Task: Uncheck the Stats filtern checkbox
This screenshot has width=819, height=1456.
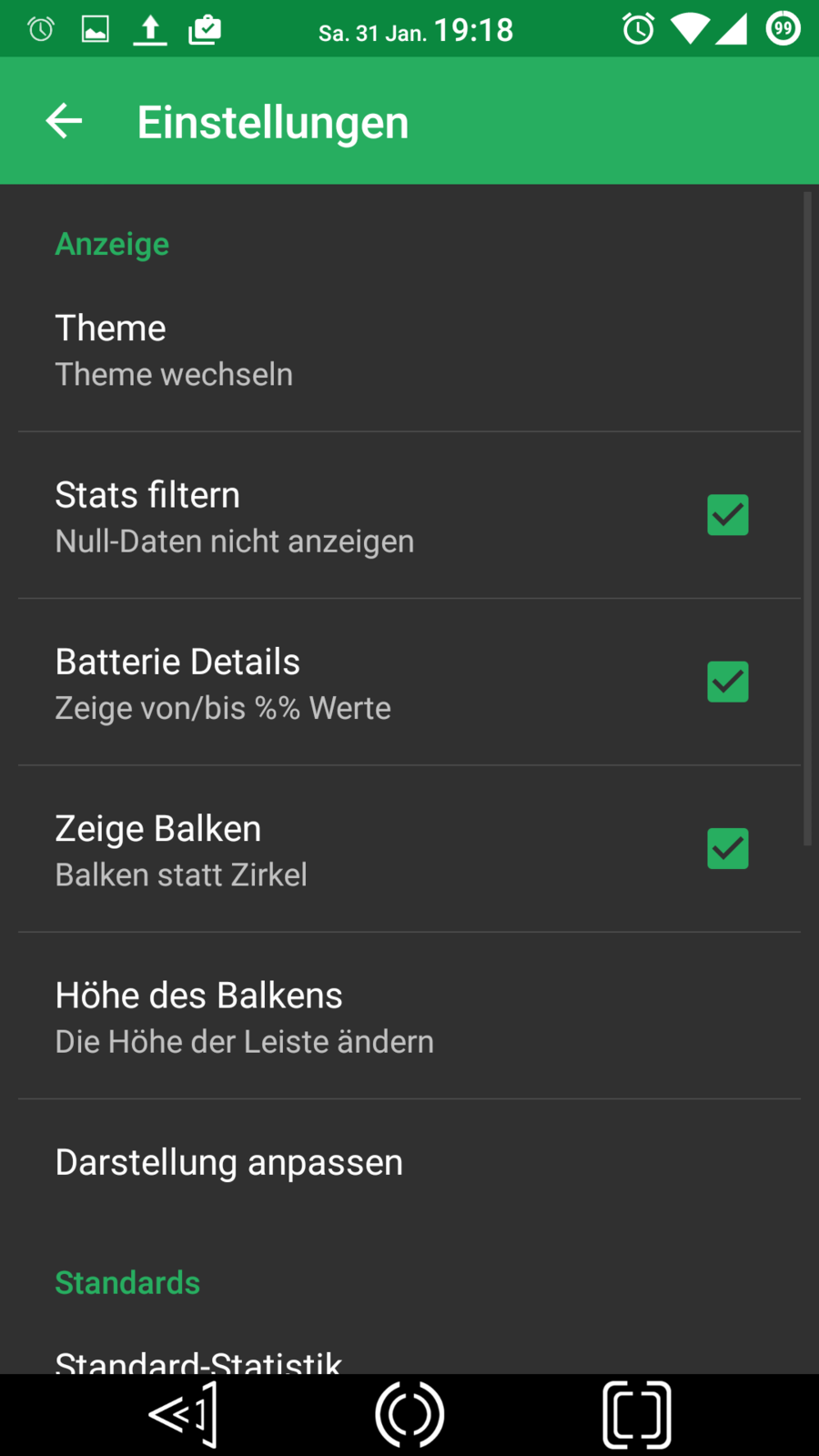Action: pos(727,515)
